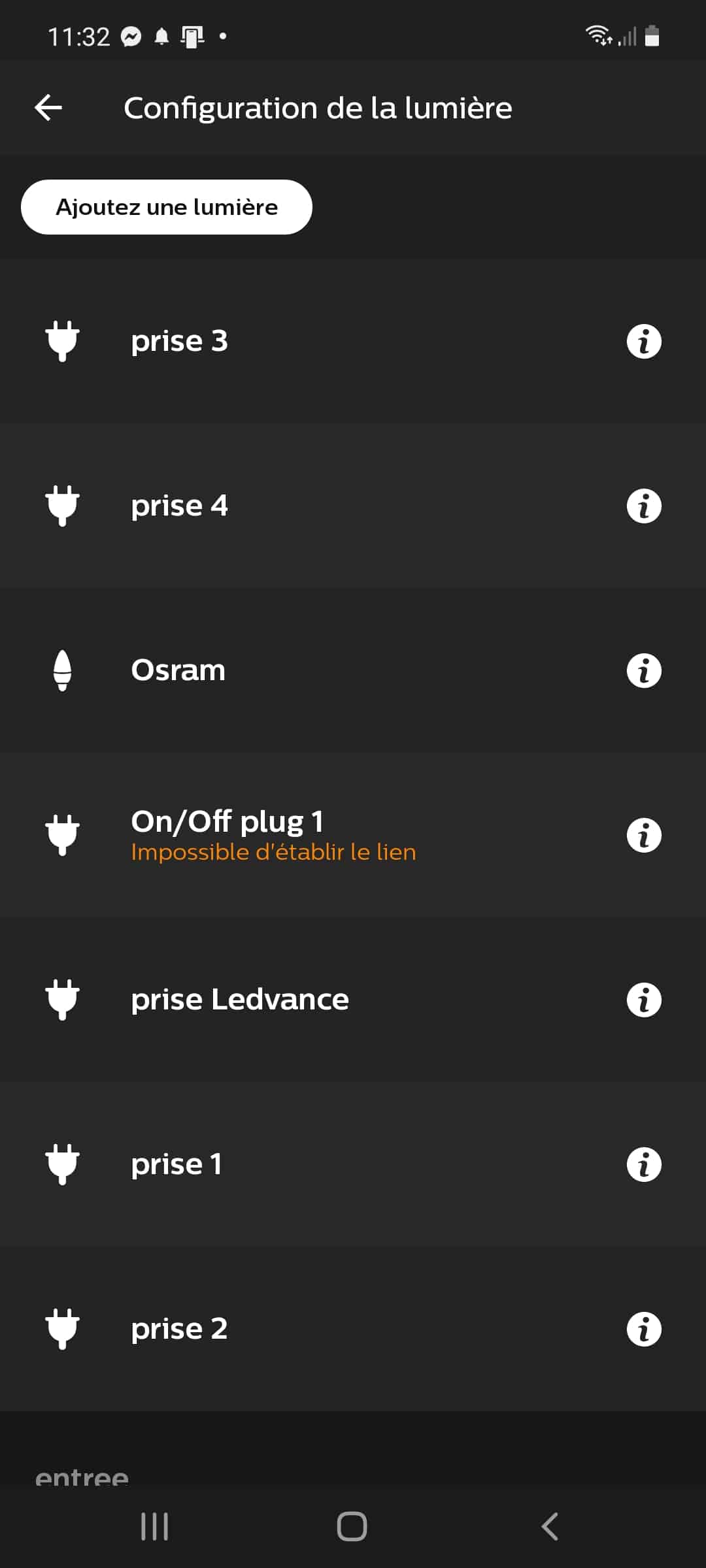
Task: Open the prise 4 row
Action: [x=353, y=506]
